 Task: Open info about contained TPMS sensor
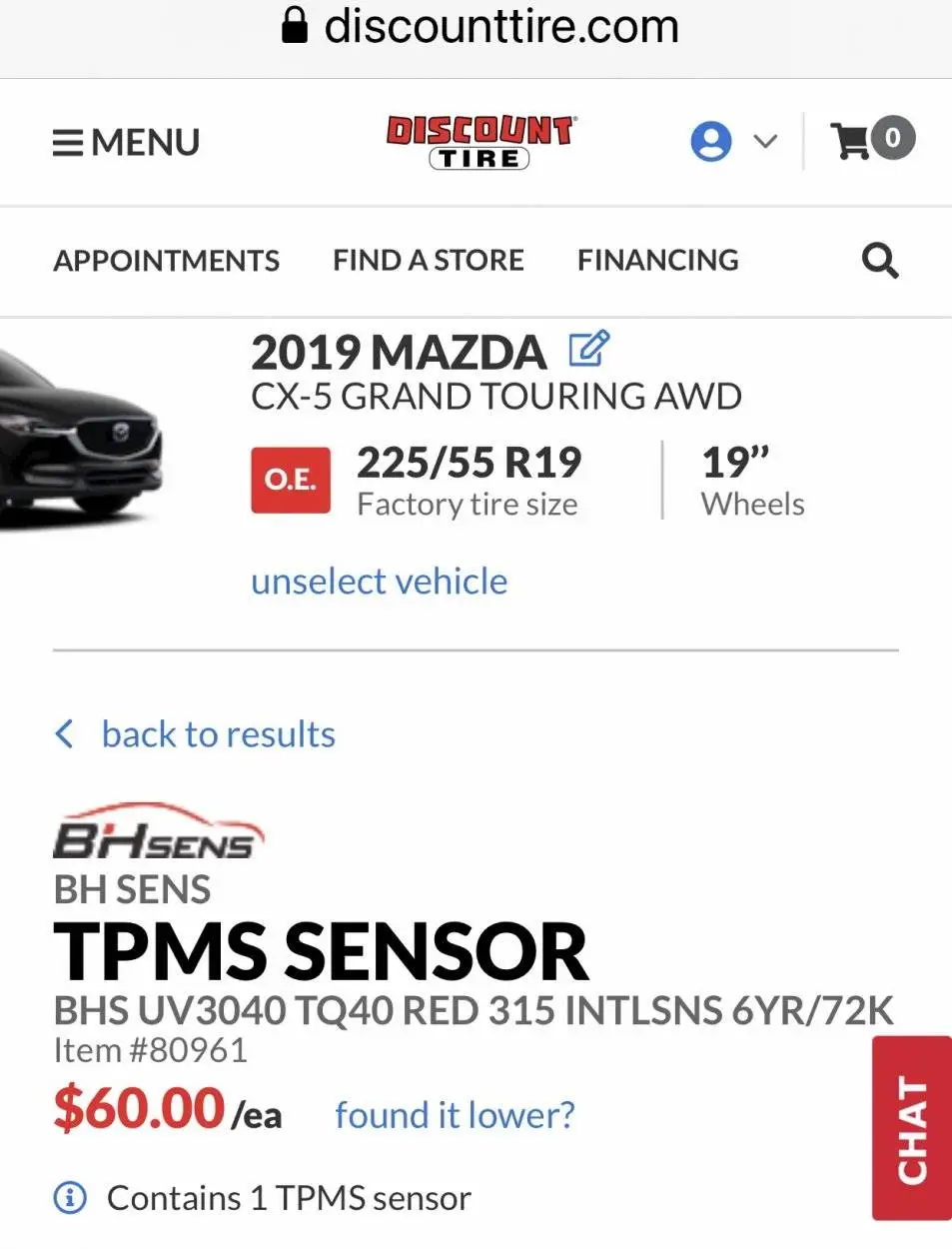point(70,1197)
